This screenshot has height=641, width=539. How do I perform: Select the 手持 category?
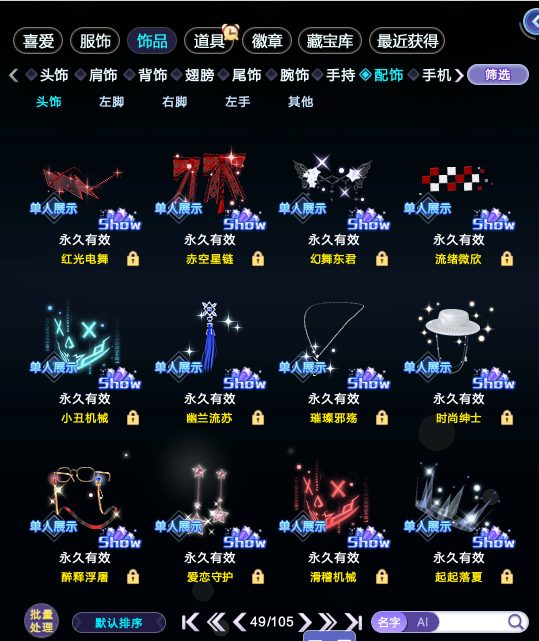coord(340,75)
